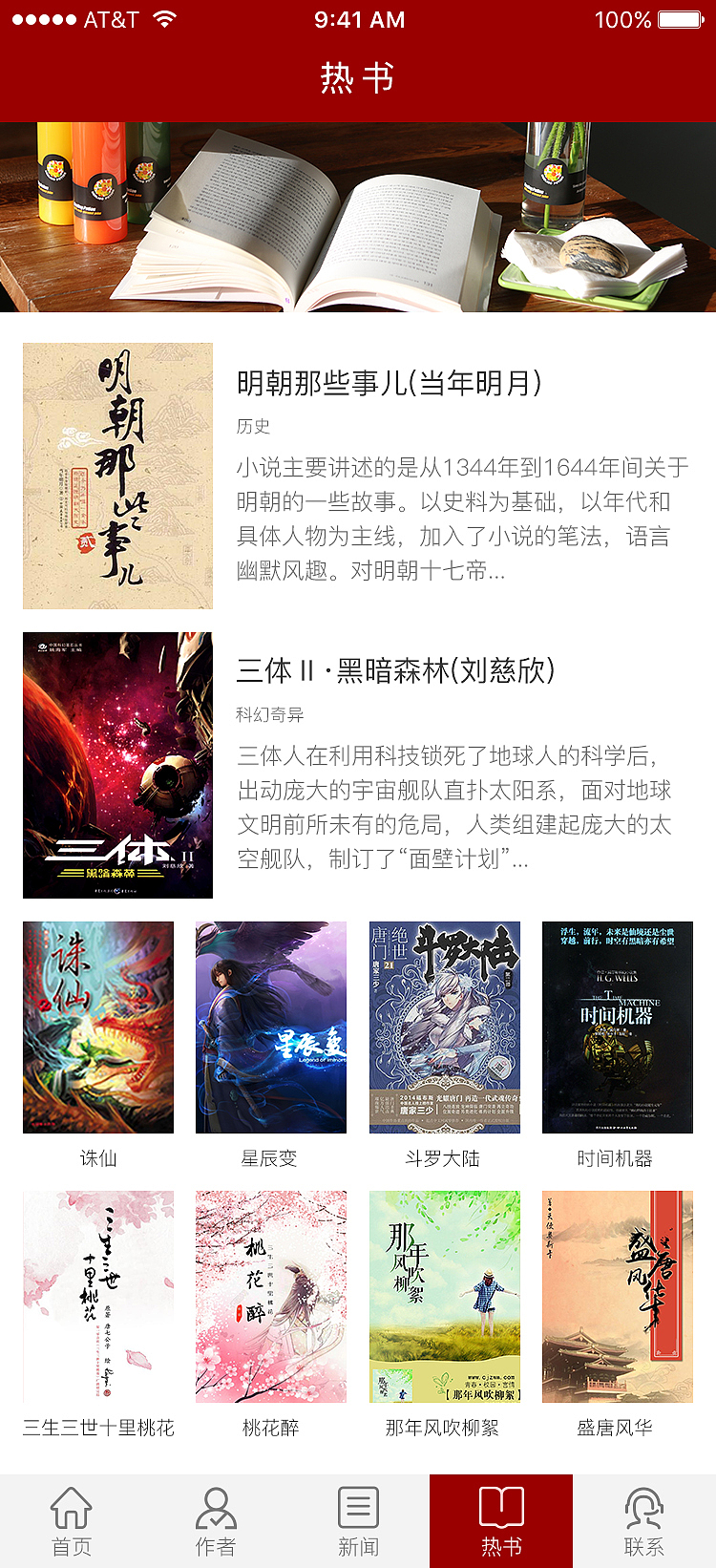This screenshot has height=1568, width=716.
Task: View the 斗罗大陆 cover
Action: point(445,1028)
